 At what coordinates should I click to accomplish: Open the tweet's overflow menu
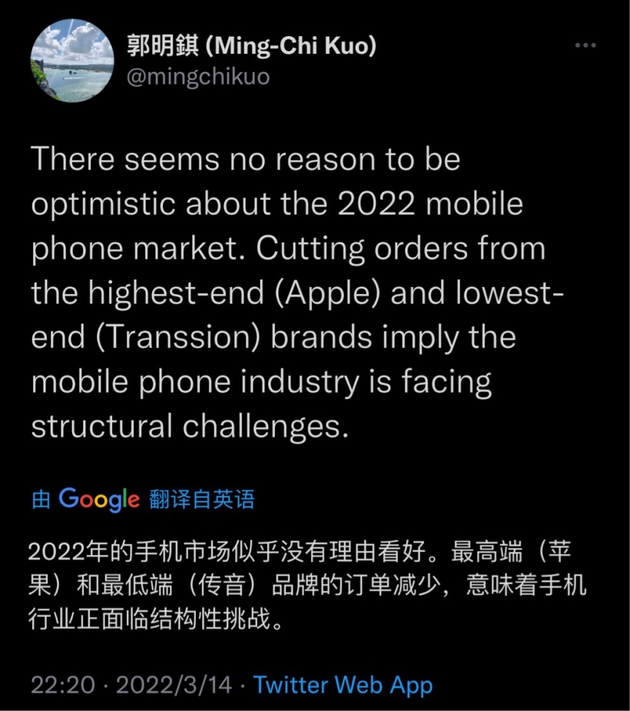point(585,47)
